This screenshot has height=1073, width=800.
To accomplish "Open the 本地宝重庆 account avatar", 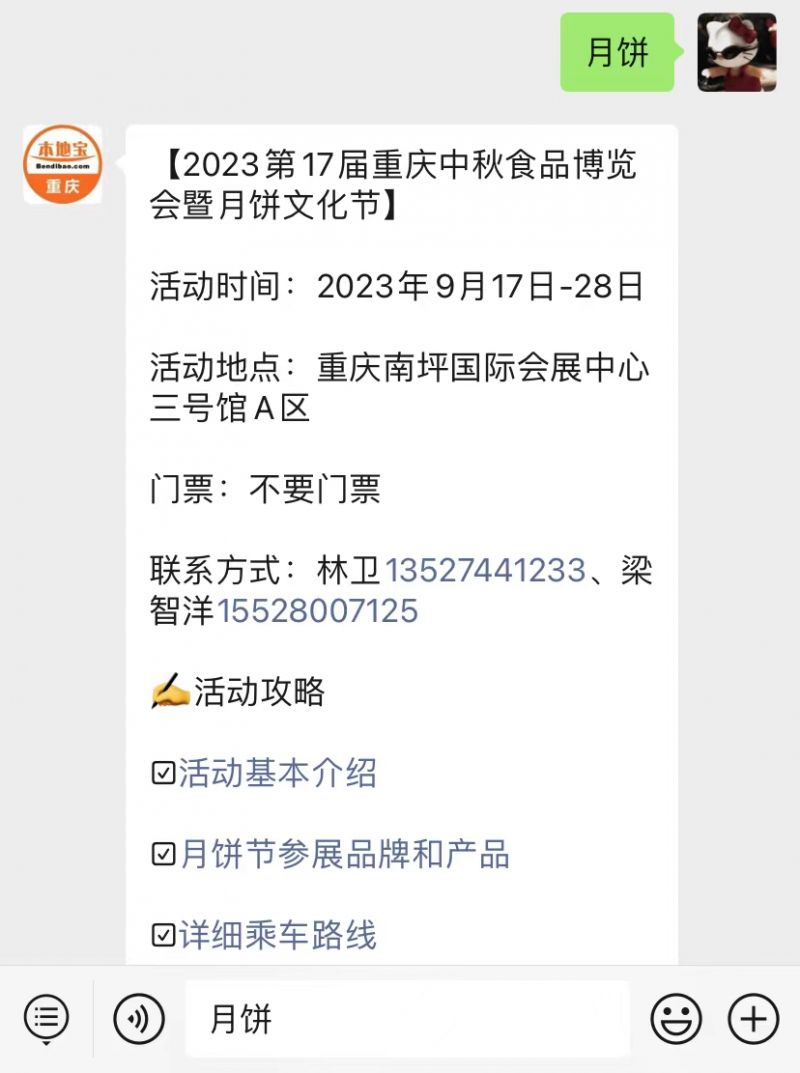I will [x=62, y=164].
